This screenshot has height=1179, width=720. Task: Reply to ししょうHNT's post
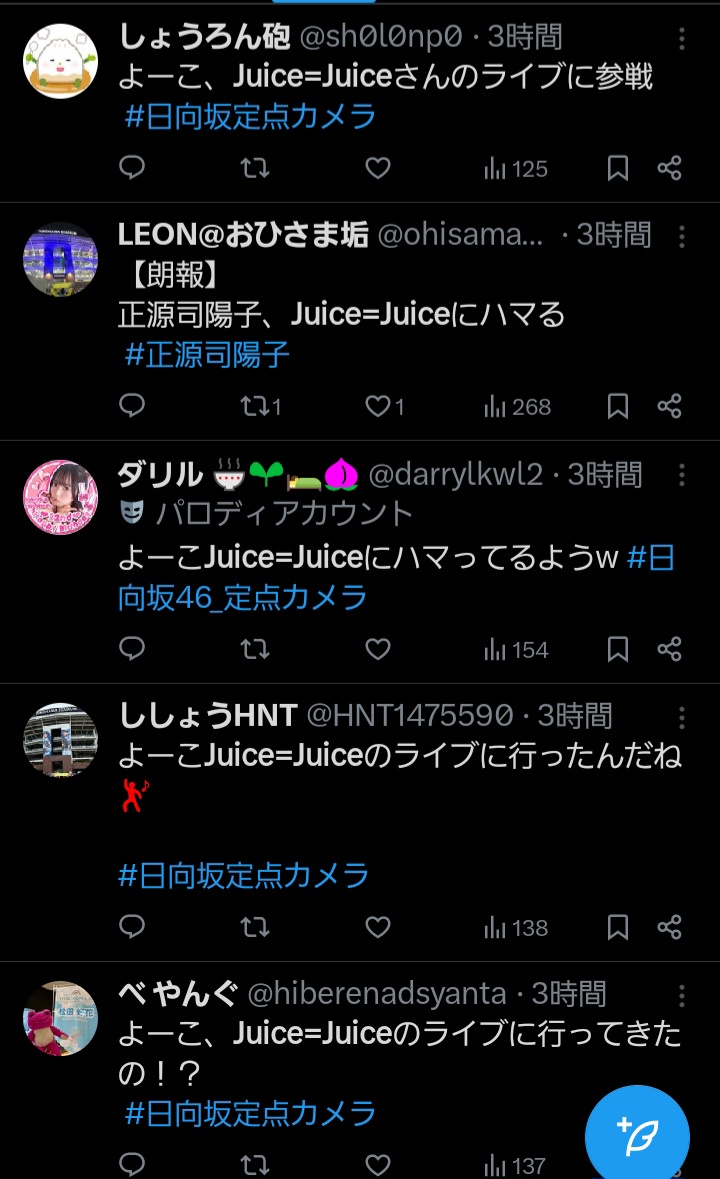point(132,928)
